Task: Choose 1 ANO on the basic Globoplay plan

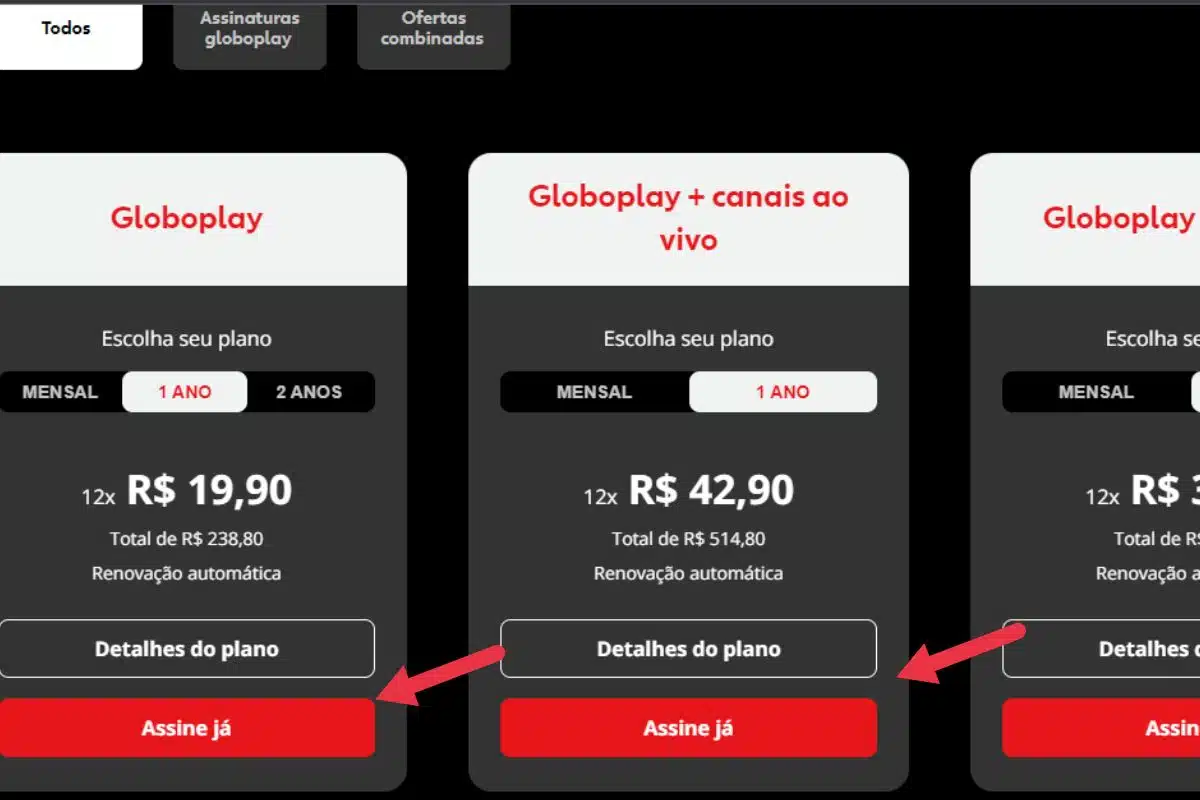Action: click(x=185, y=392)
